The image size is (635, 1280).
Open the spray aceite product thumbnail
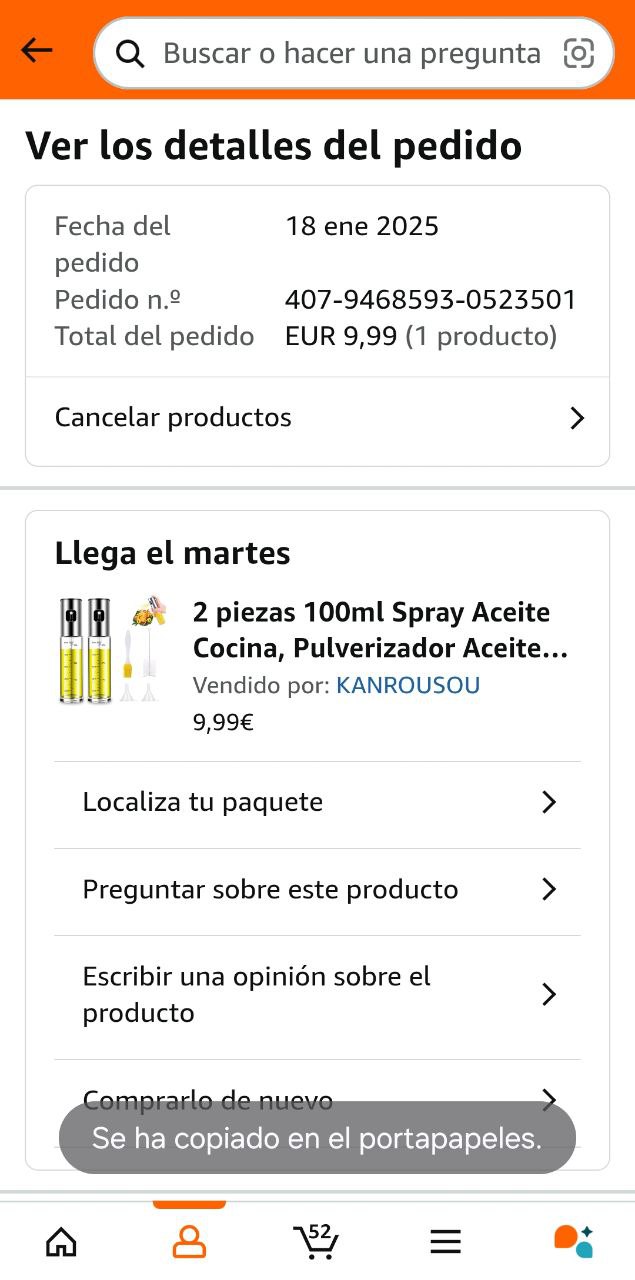tap(112, 650)
